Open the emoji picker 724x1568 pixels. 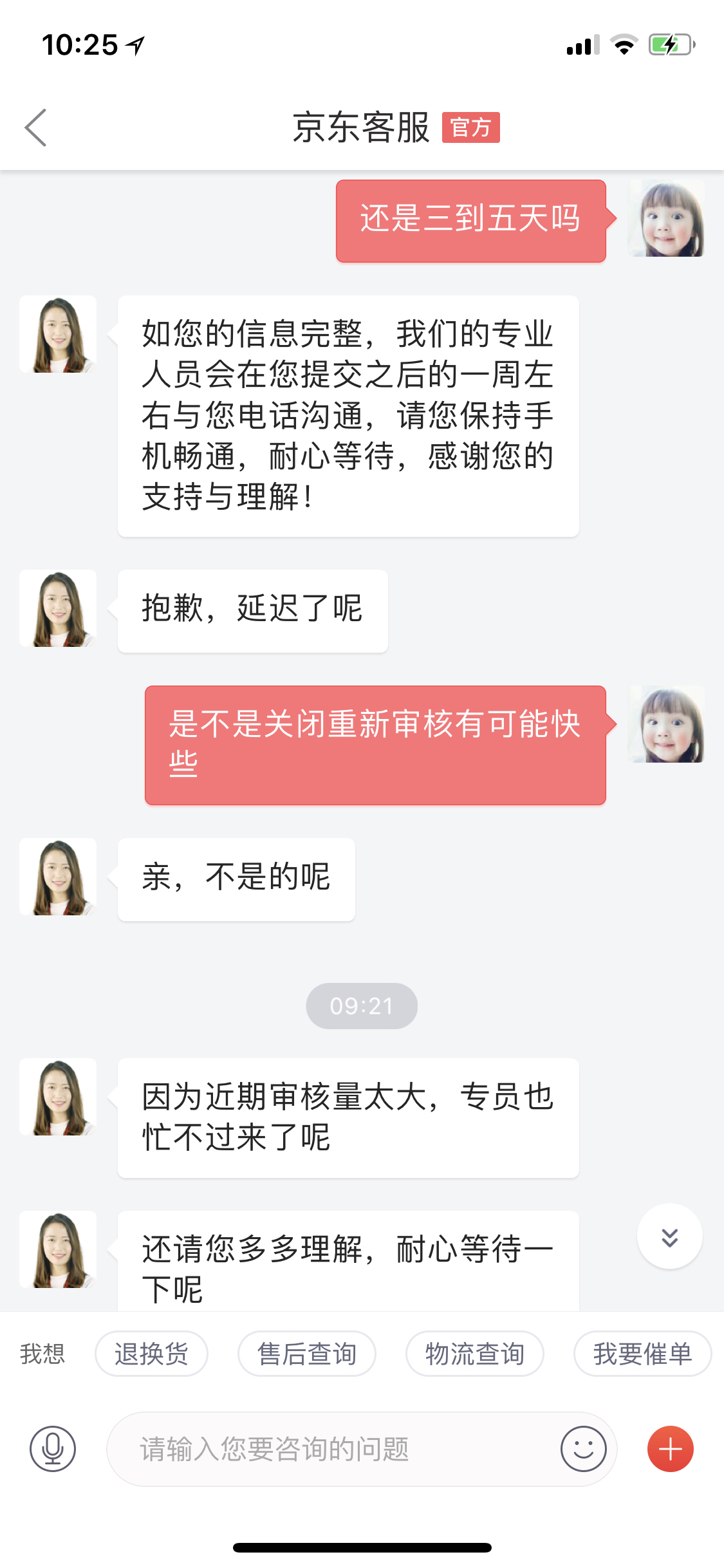point(583,1449)
